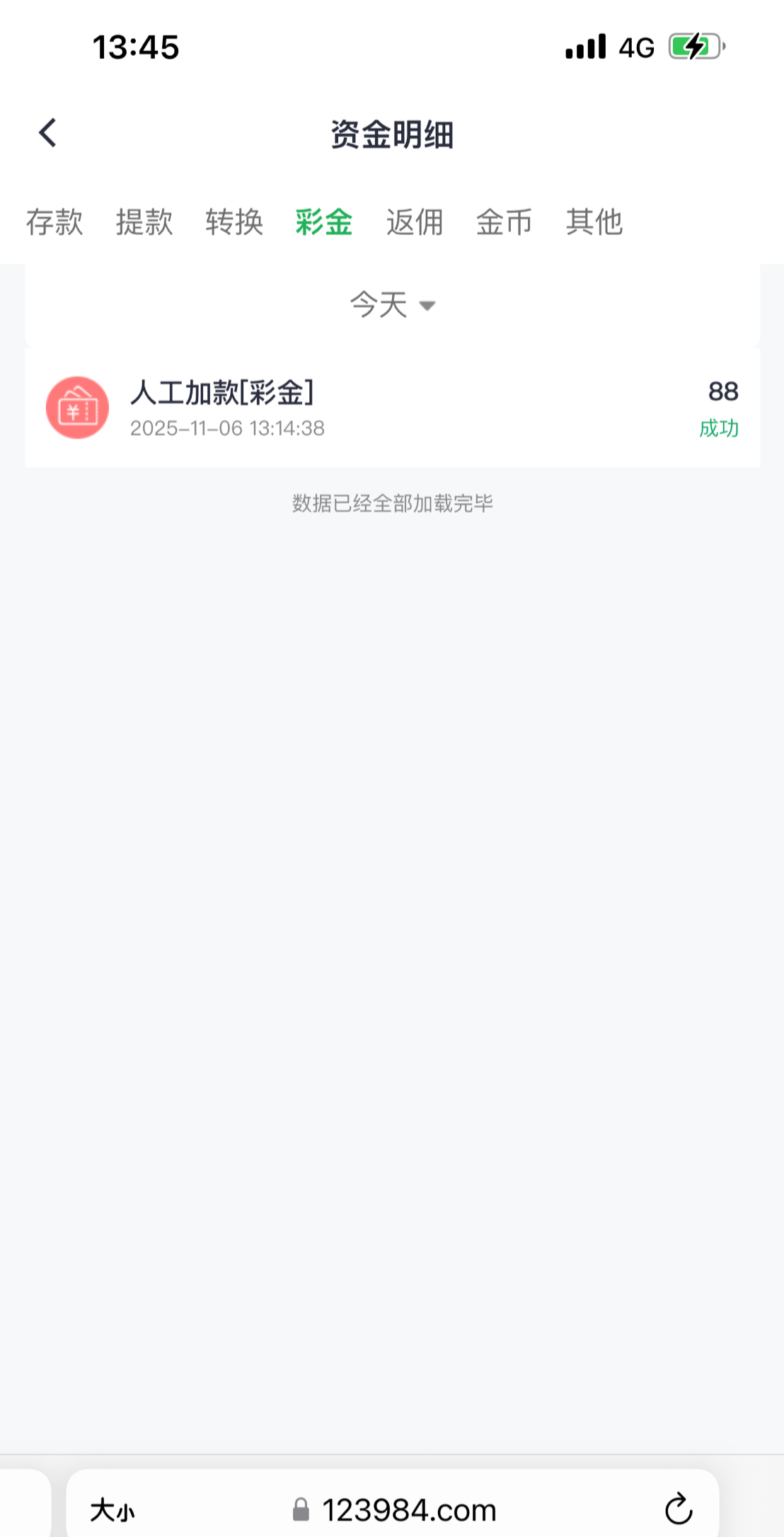Switch to the 转换 tab

tap(234, 222)
